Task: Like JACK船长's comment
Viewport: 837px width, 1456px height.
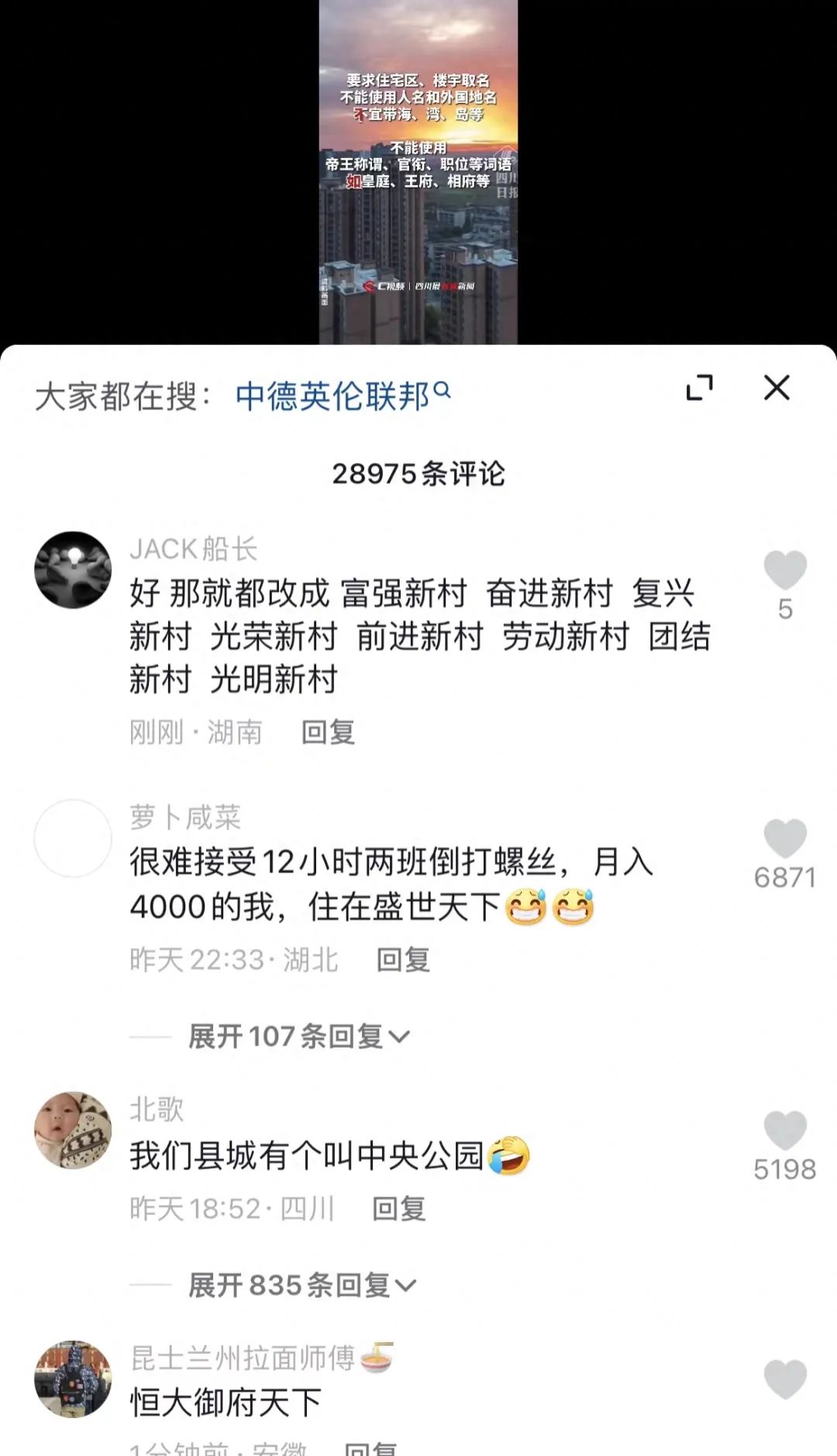Action: 785,570
